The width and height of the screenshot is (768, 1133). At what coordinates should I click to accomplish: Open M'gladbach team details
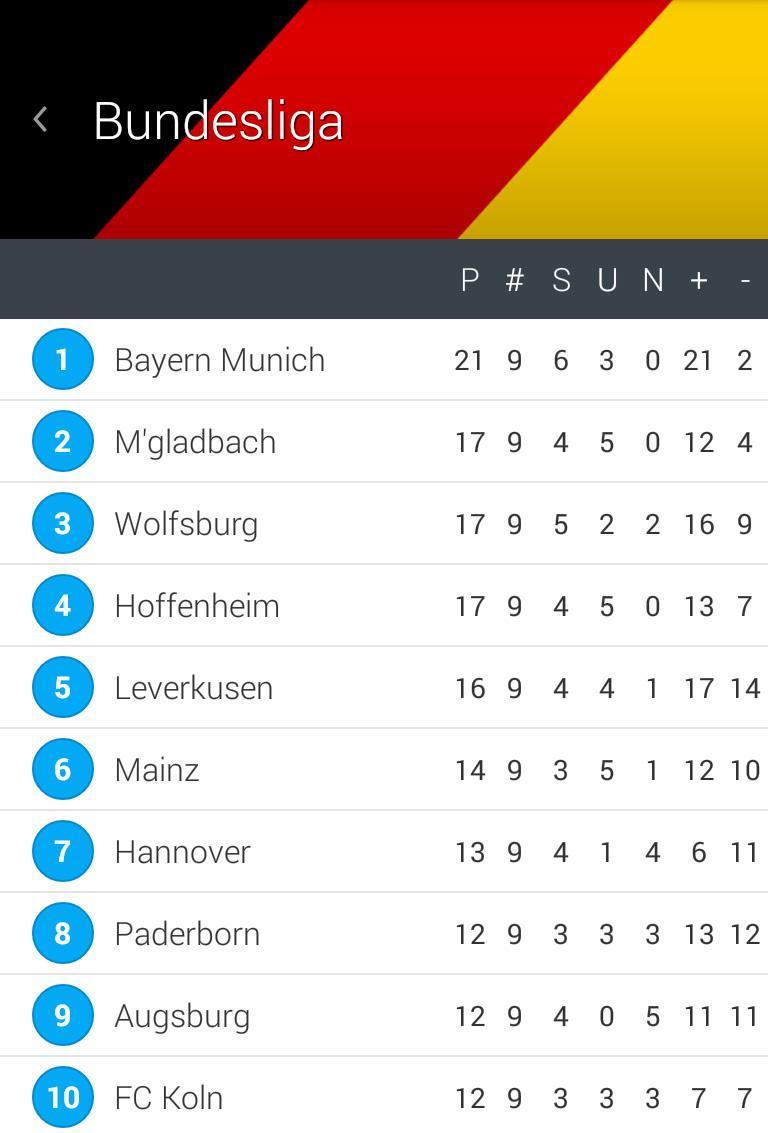click(x=197, y=441)
